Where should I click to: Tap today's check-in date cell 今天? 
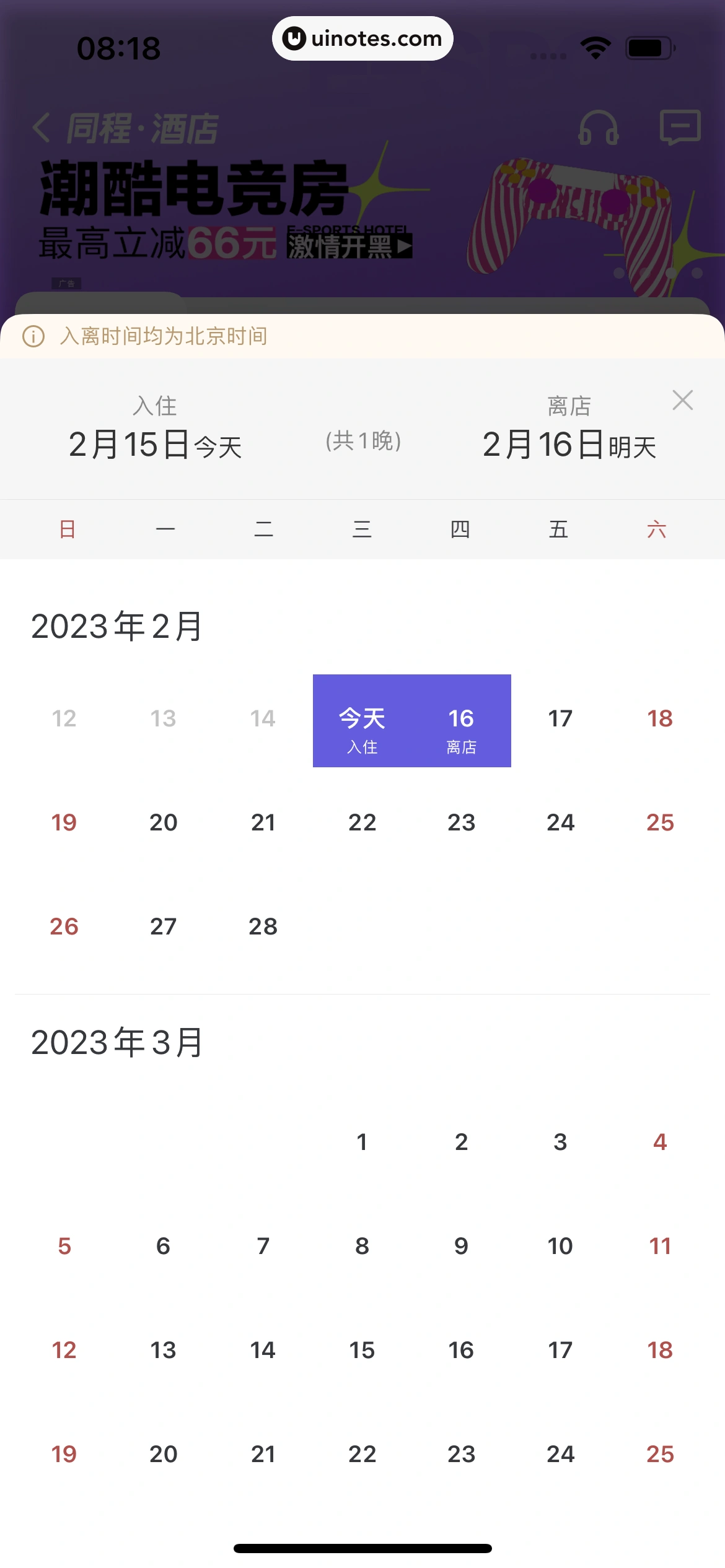pyautogui.click(x=362, y=721)
